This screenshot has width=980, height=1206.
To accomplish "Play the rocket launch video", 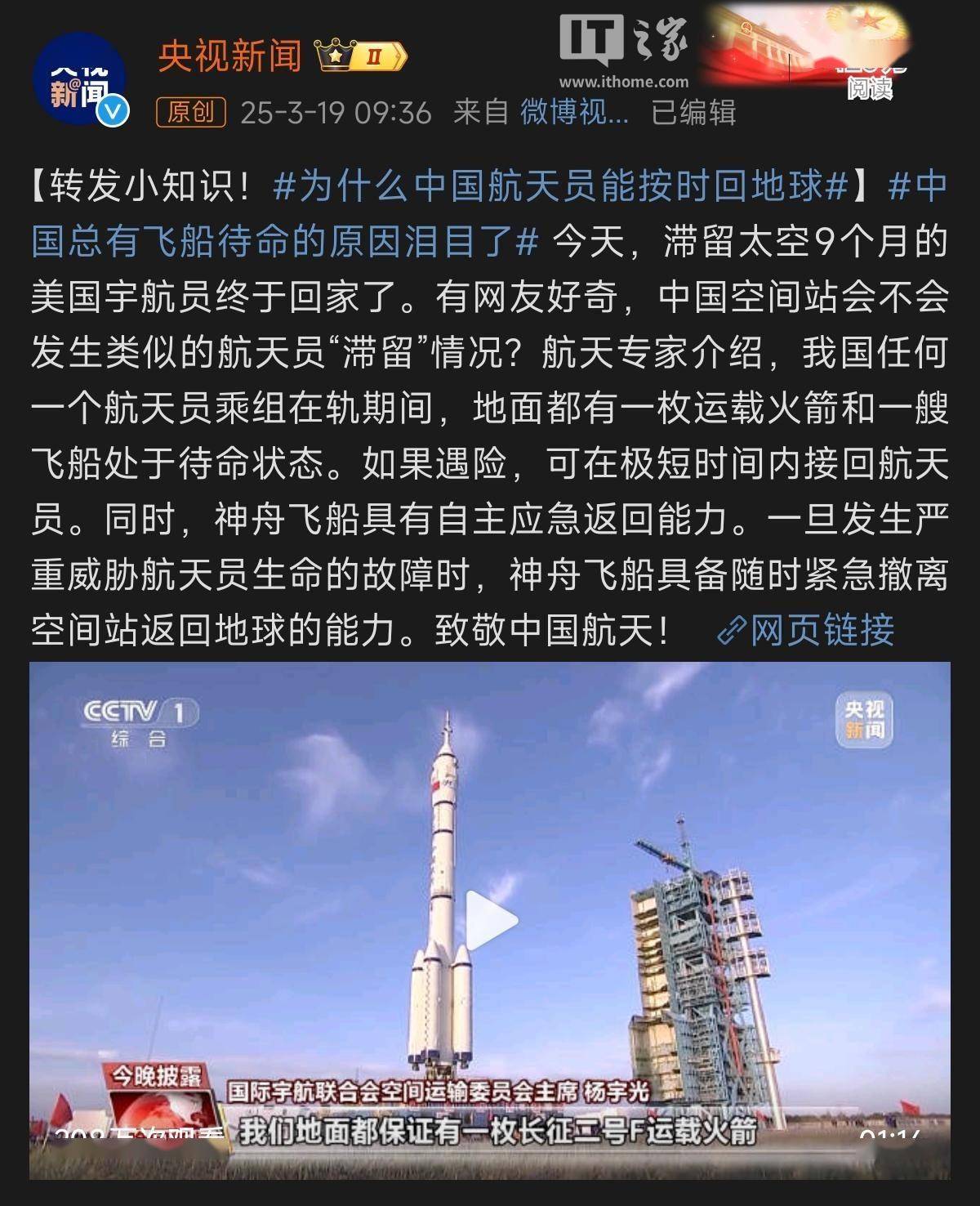I will (x=490, y=921).
